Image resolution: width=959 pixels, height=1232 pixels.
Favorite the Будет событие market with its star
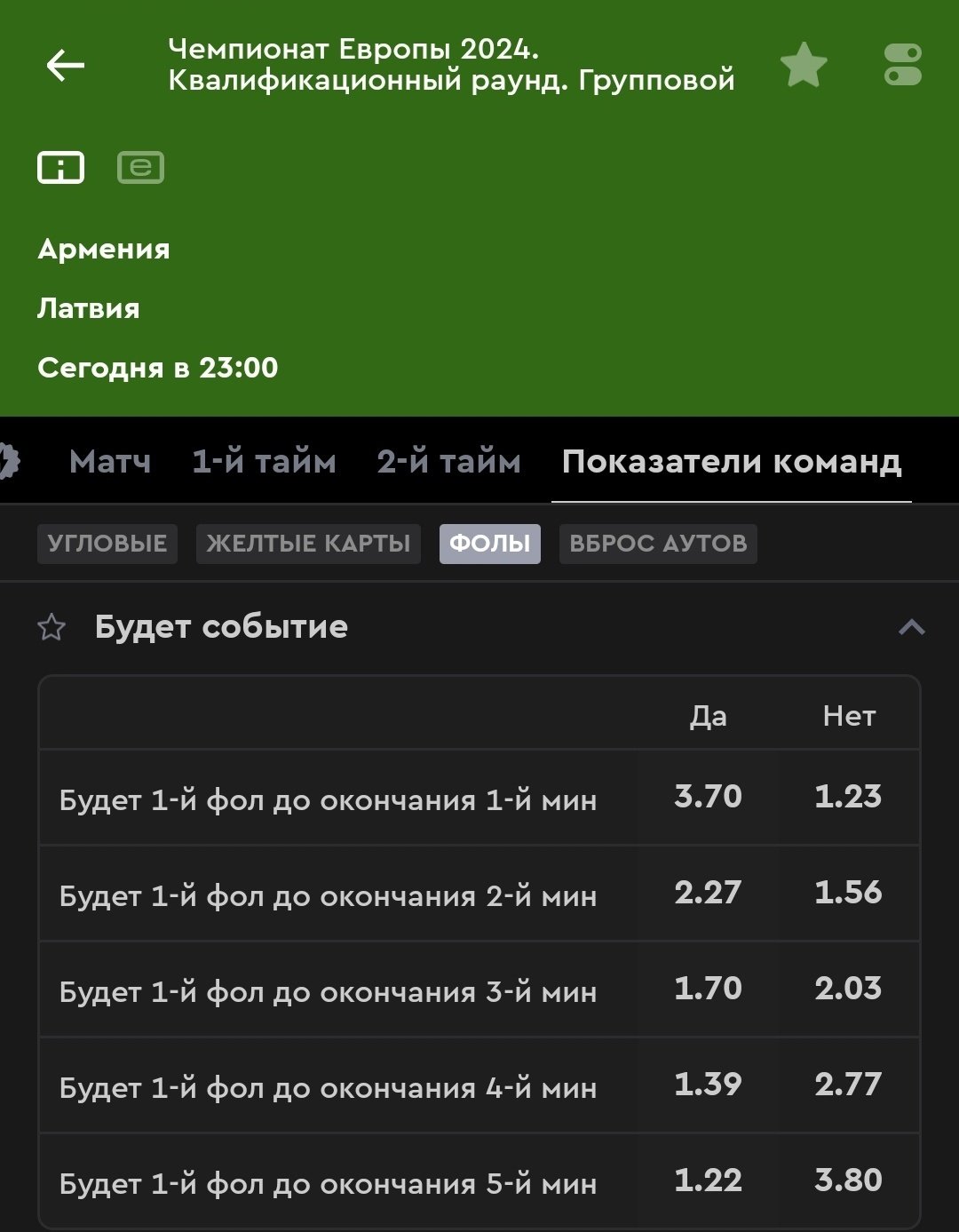point(52,628)
